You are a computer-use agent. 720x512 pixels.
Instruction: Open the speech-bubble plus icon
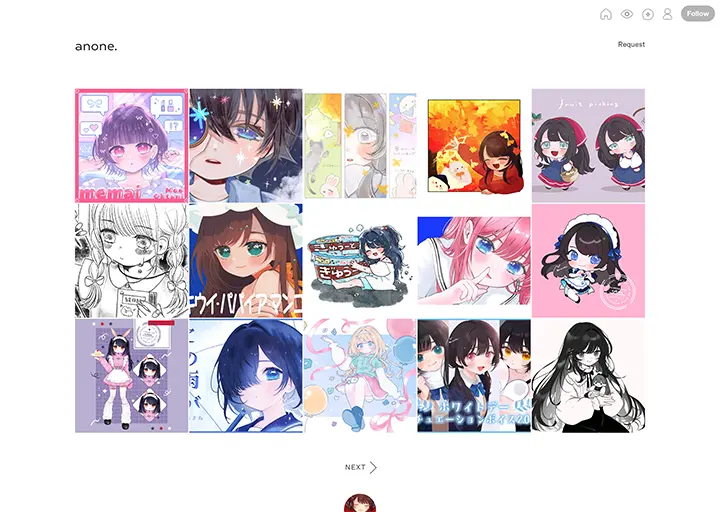click(647, 14)
